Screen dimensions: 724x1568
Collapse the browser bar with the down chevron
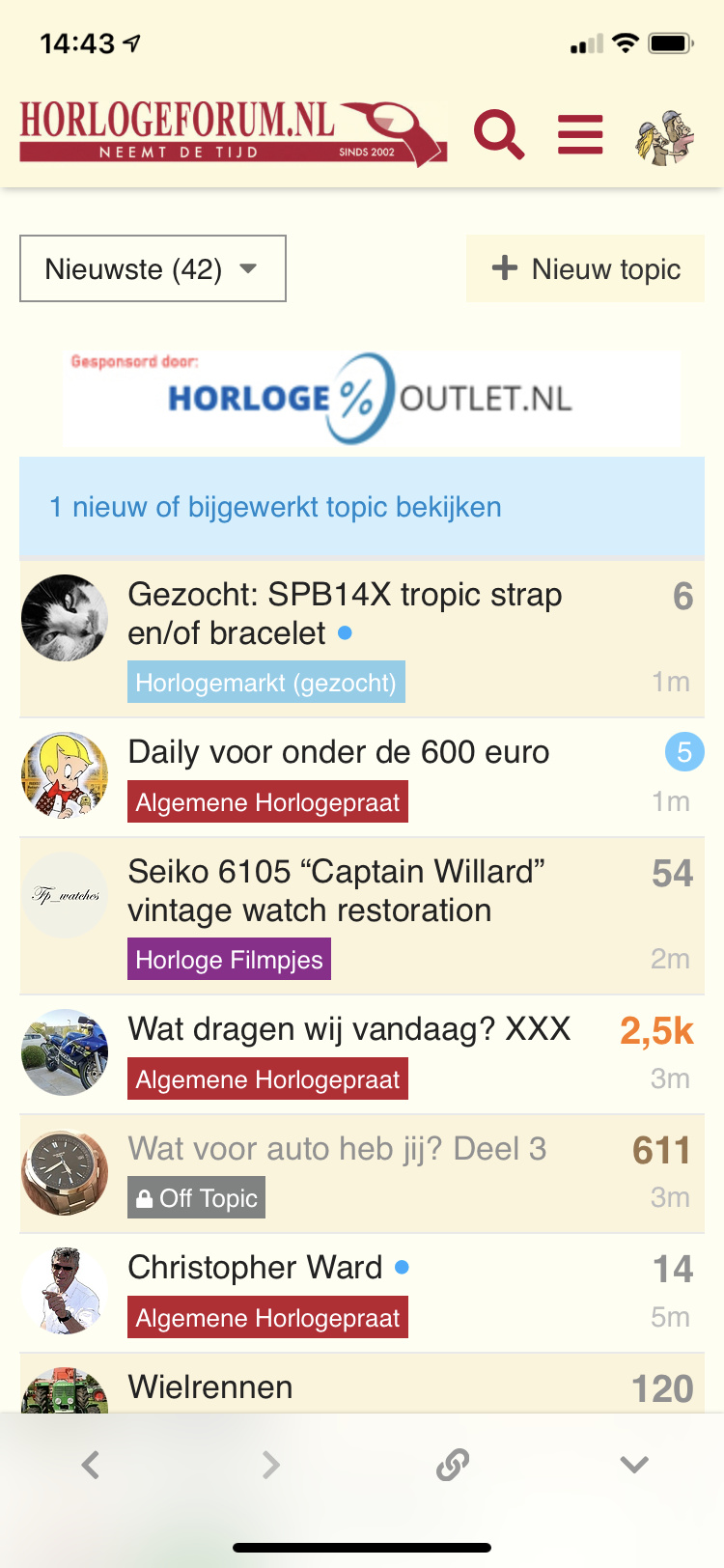click(634, 1465)
